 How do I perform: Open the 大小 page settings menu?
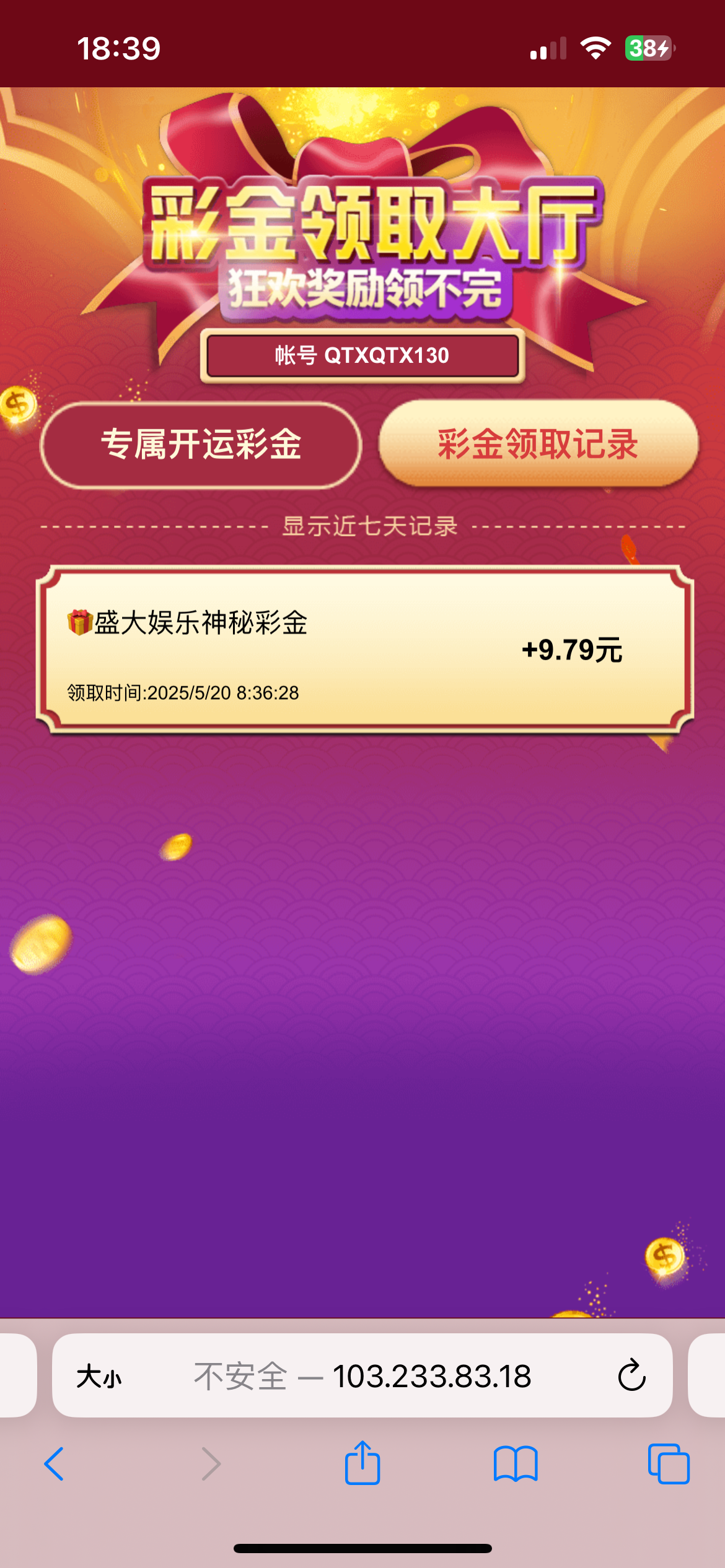[x=99, y=1377]
